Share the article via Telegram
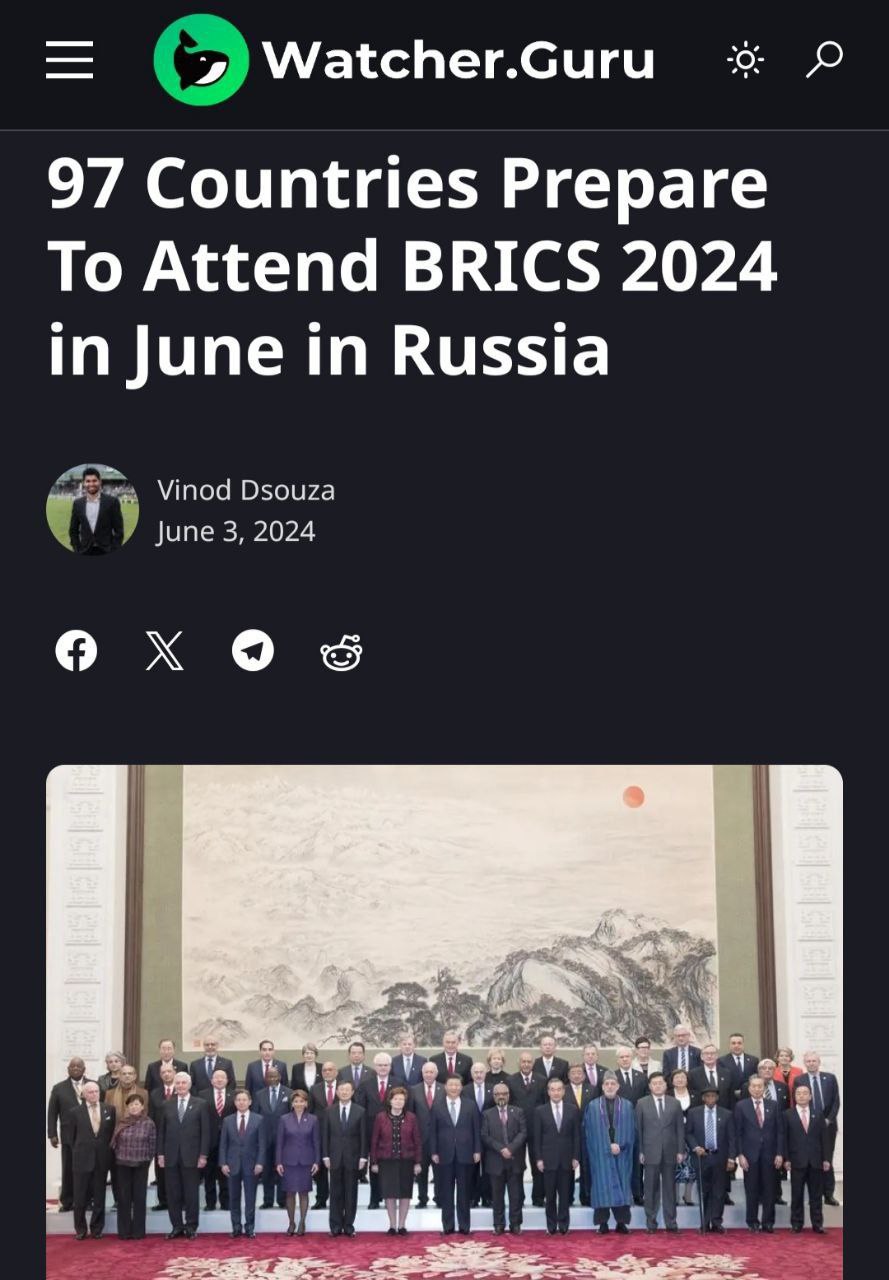889x1280 pixels. pyautogui.click(x=253, y=652)
